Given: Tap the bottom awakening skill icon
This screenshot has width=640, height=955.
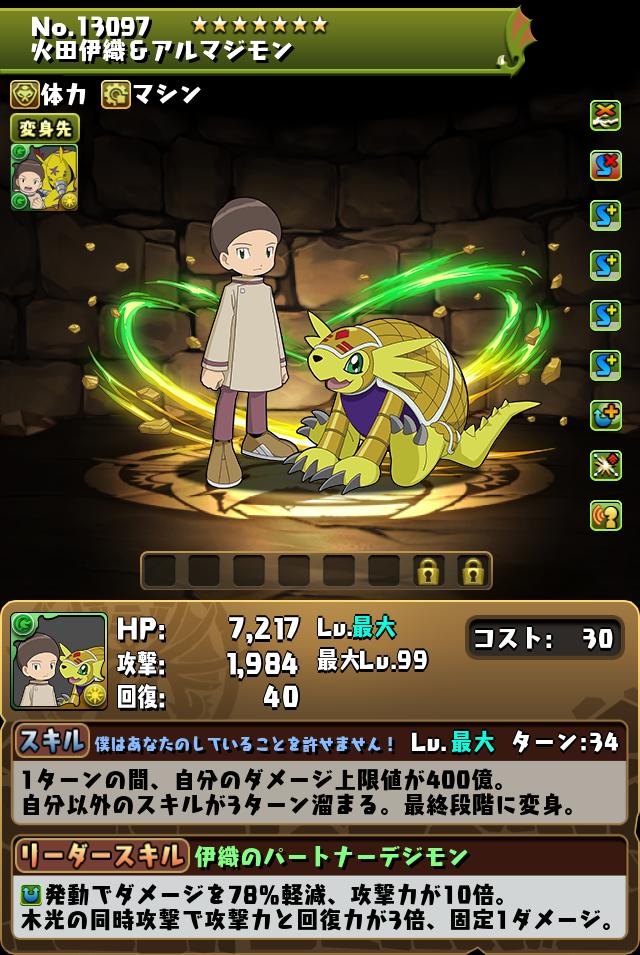Looking at the screenshot, I should click(x=605, y=516).
